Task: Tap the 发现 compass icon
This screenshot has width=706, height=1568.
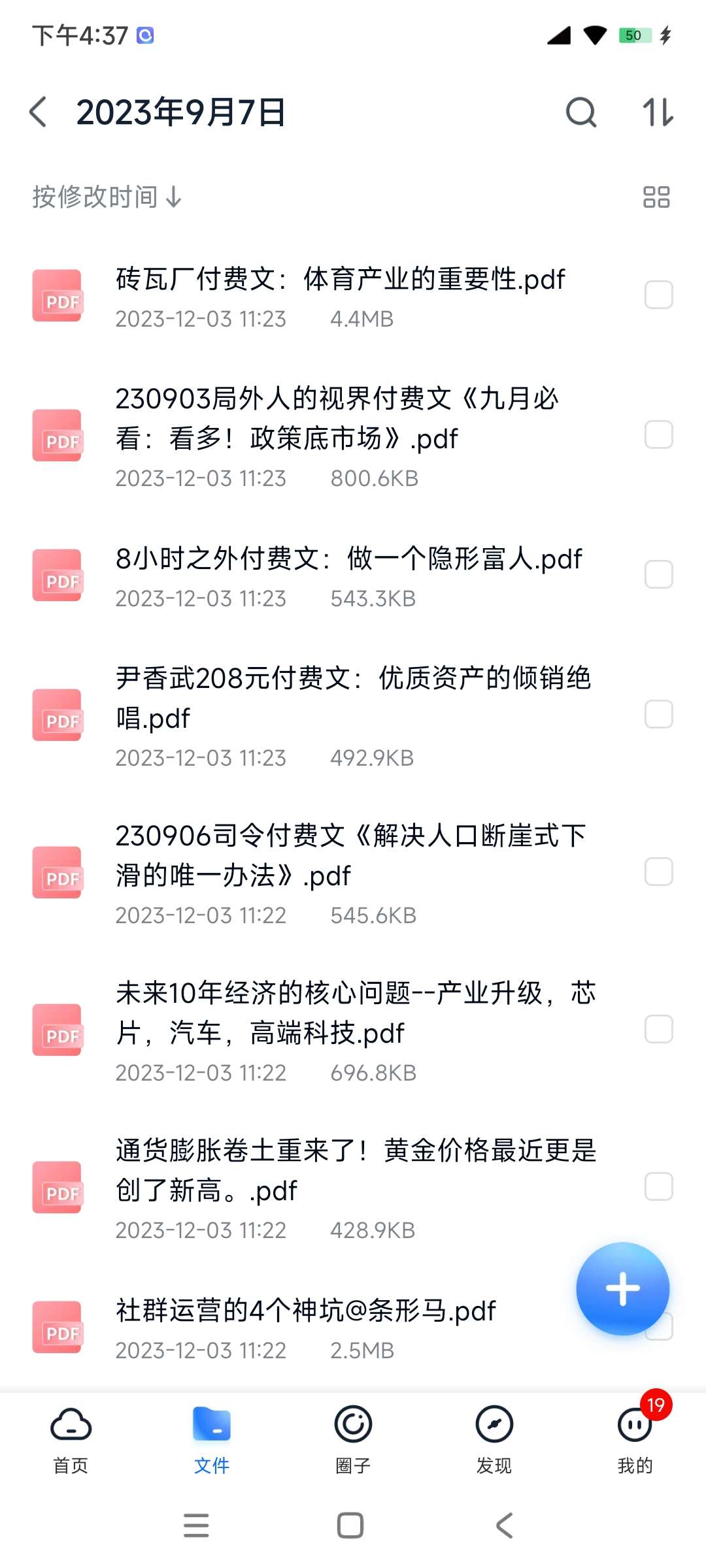Action: pos(494,1426)
